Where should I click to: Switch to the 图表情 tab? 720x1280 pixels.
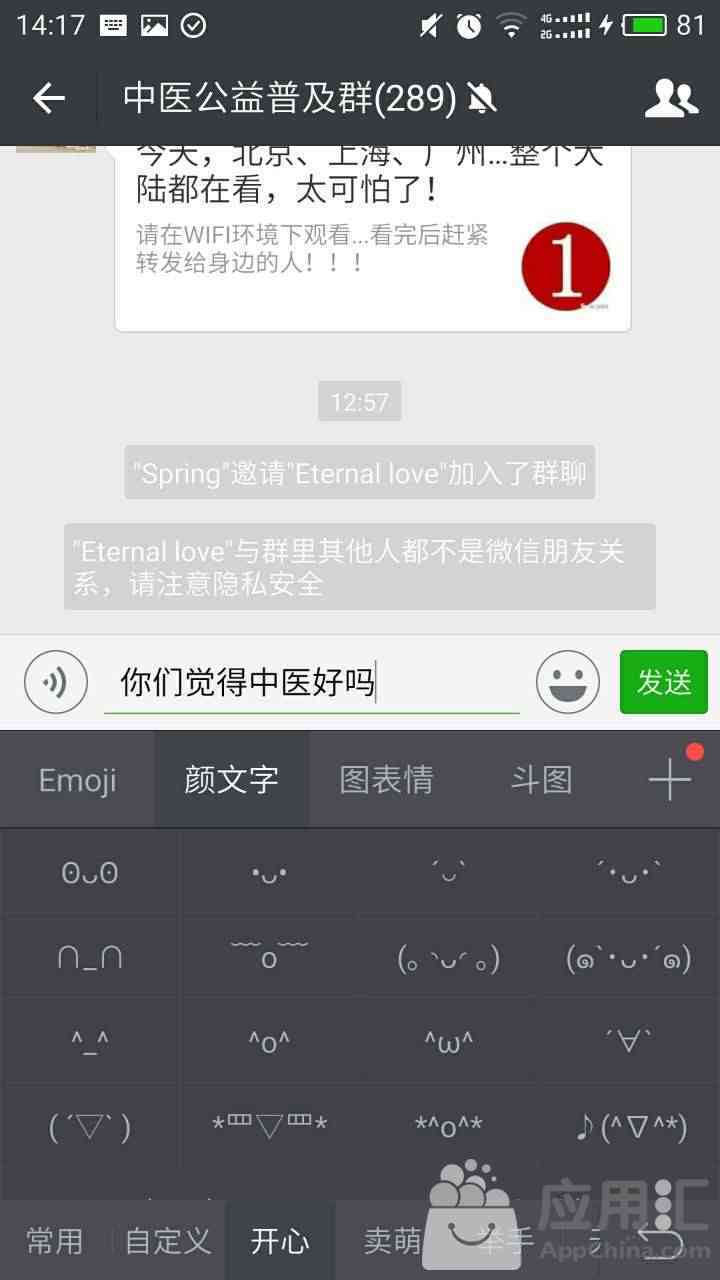pos(386,780)
